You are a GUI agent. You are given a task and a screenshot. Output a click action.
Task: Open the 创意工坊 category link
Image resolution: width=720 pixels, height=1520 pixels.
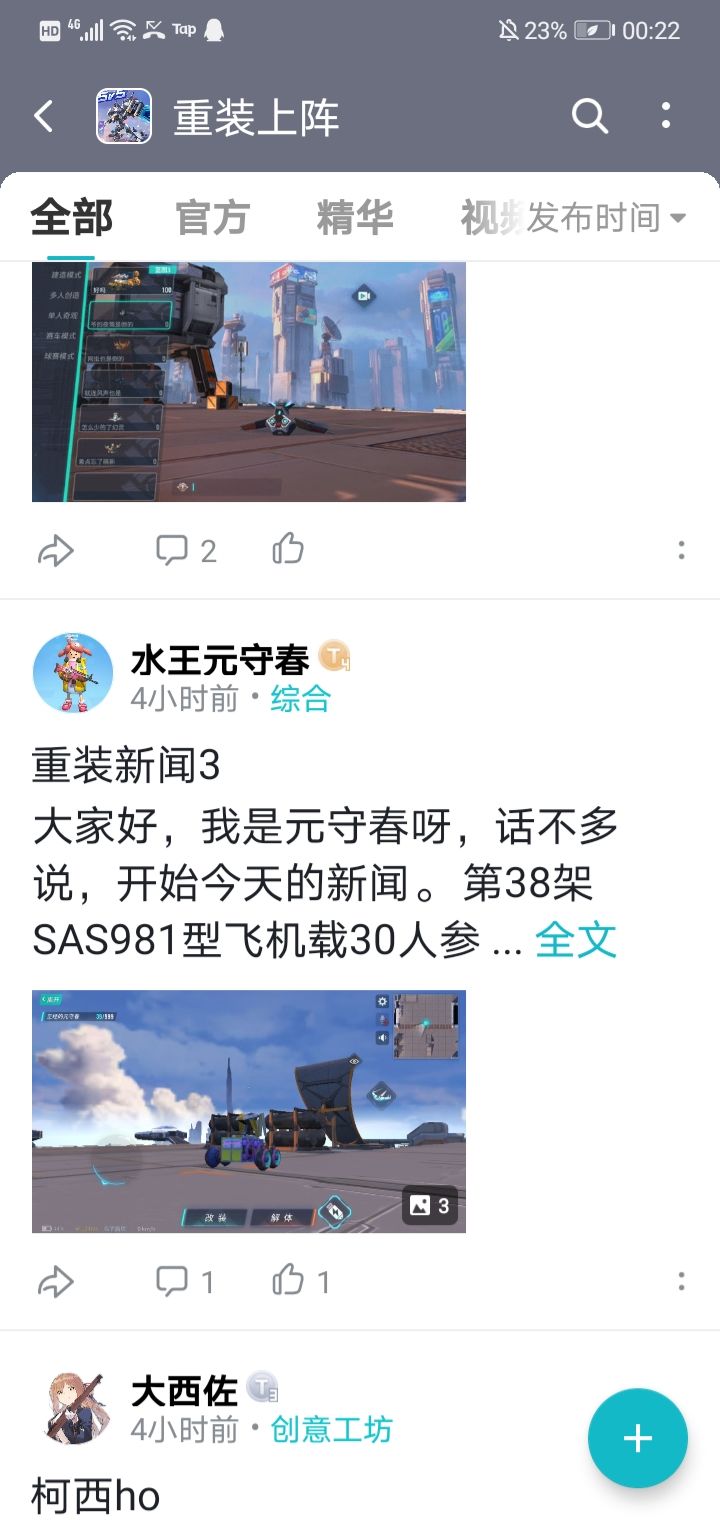click(332, 1429)
